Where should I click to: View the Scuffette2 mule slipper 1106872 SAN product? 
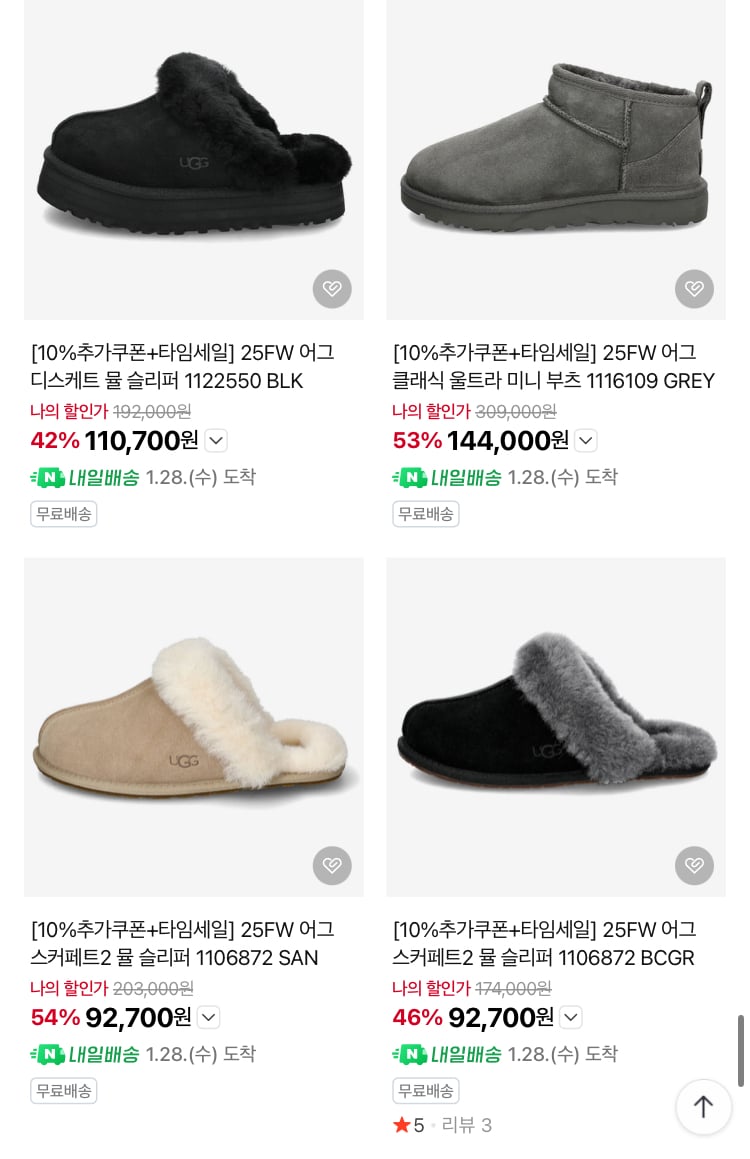pos(193,727)
